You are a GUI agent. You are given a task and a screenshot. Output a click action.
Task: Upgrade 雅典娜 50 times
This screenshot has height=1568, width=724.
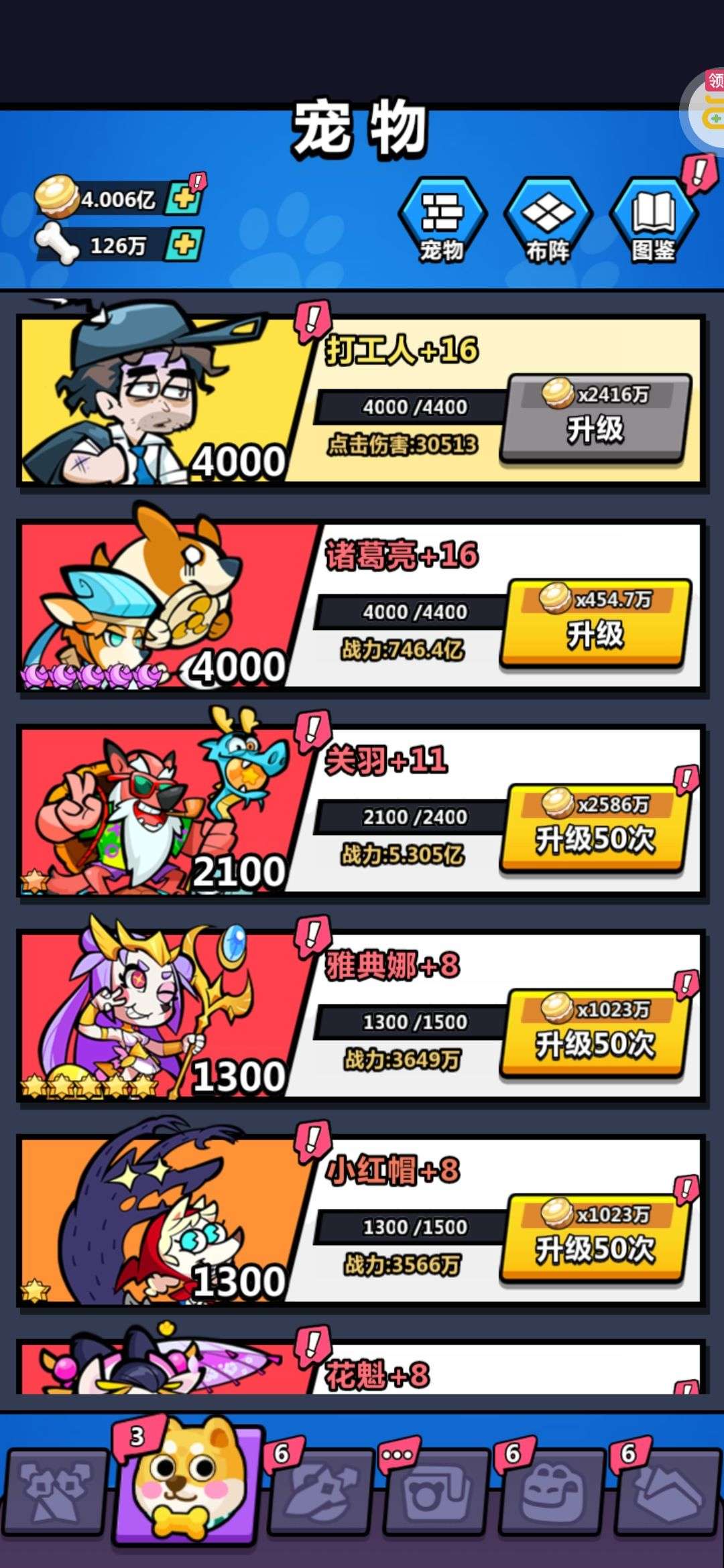point(595,1033)
